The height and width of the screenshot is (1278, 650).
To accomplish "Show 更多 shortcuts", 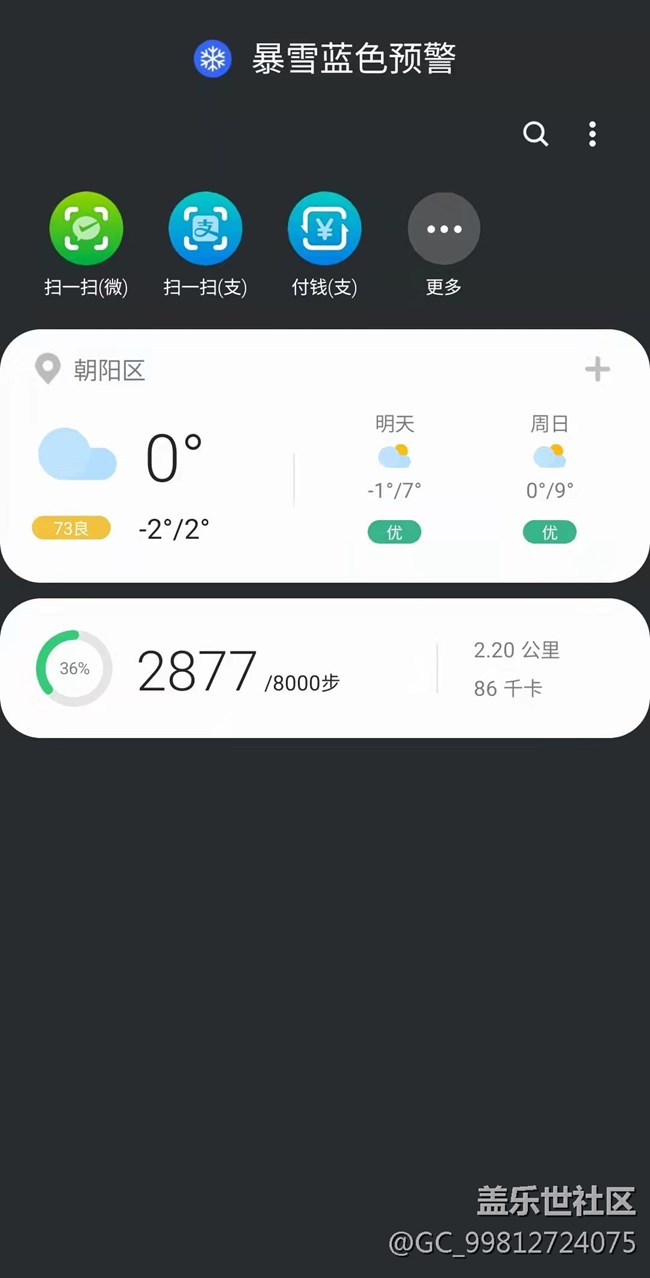I will point(443,229).
